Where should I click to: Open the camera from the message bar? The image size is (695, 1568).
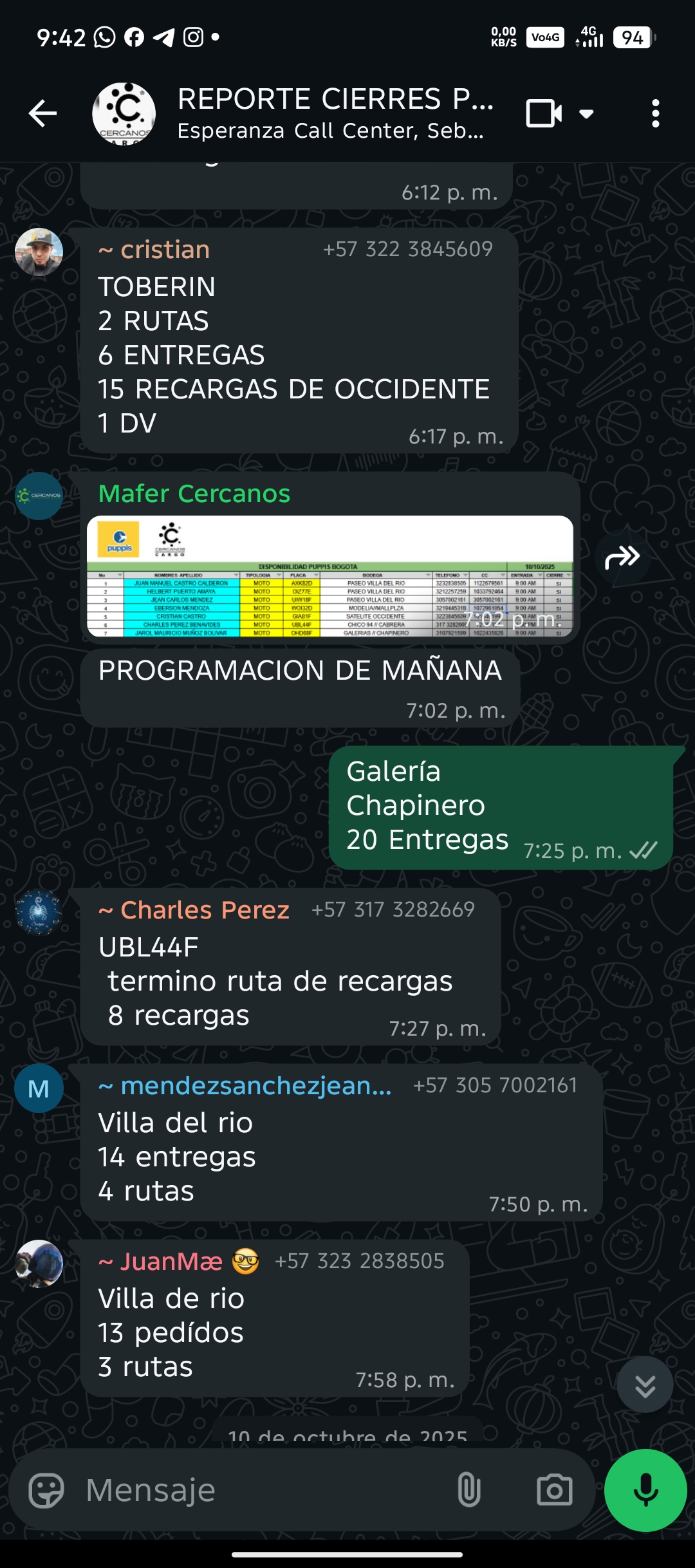pyautogui.click(x=554, y=1490)
